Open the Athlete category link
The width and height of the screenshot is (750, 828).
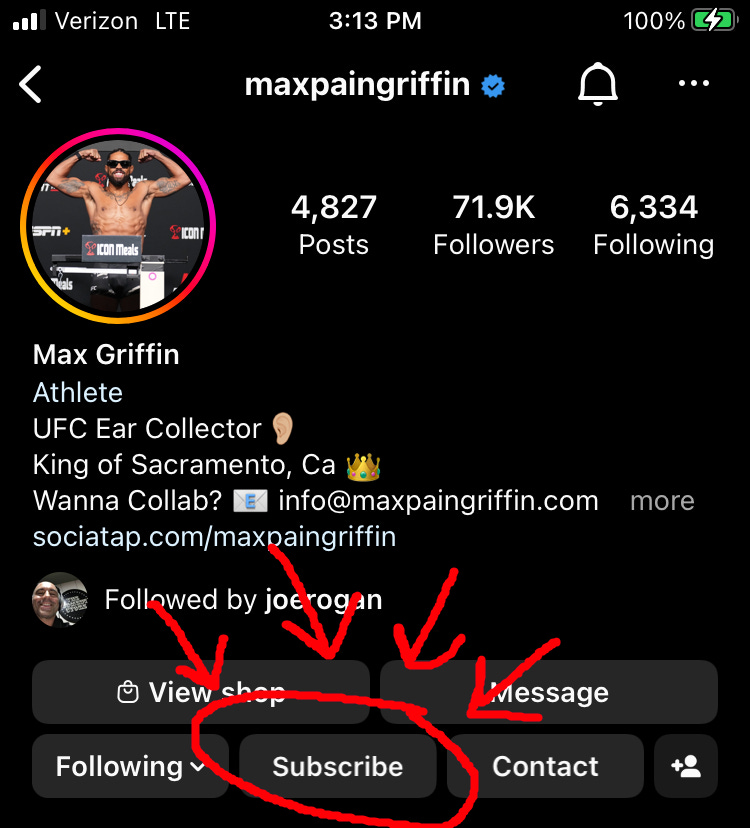[x=78, y=392]
